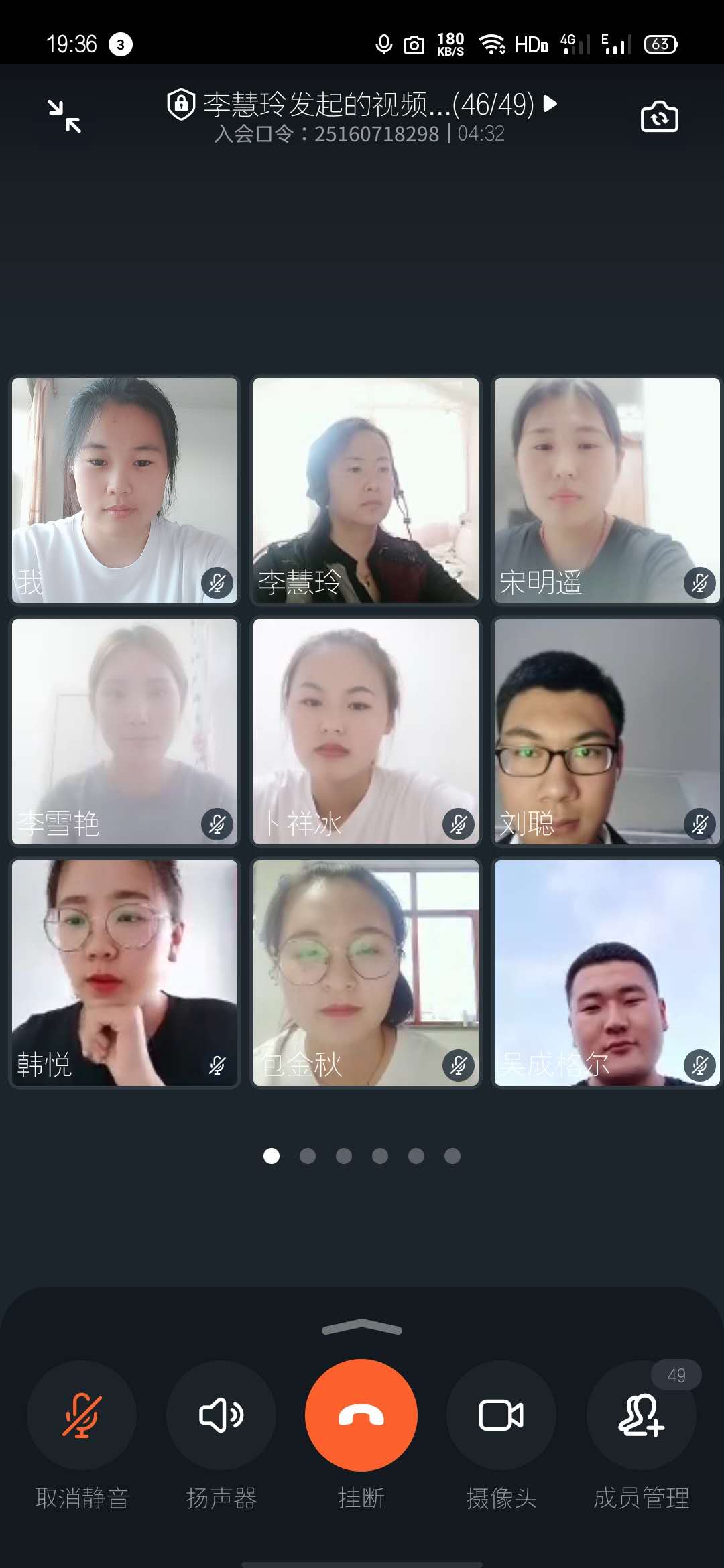The width and height of the screenshot is (724, 1568).
Task: Minimize the video call window
Action: (64, 116)
